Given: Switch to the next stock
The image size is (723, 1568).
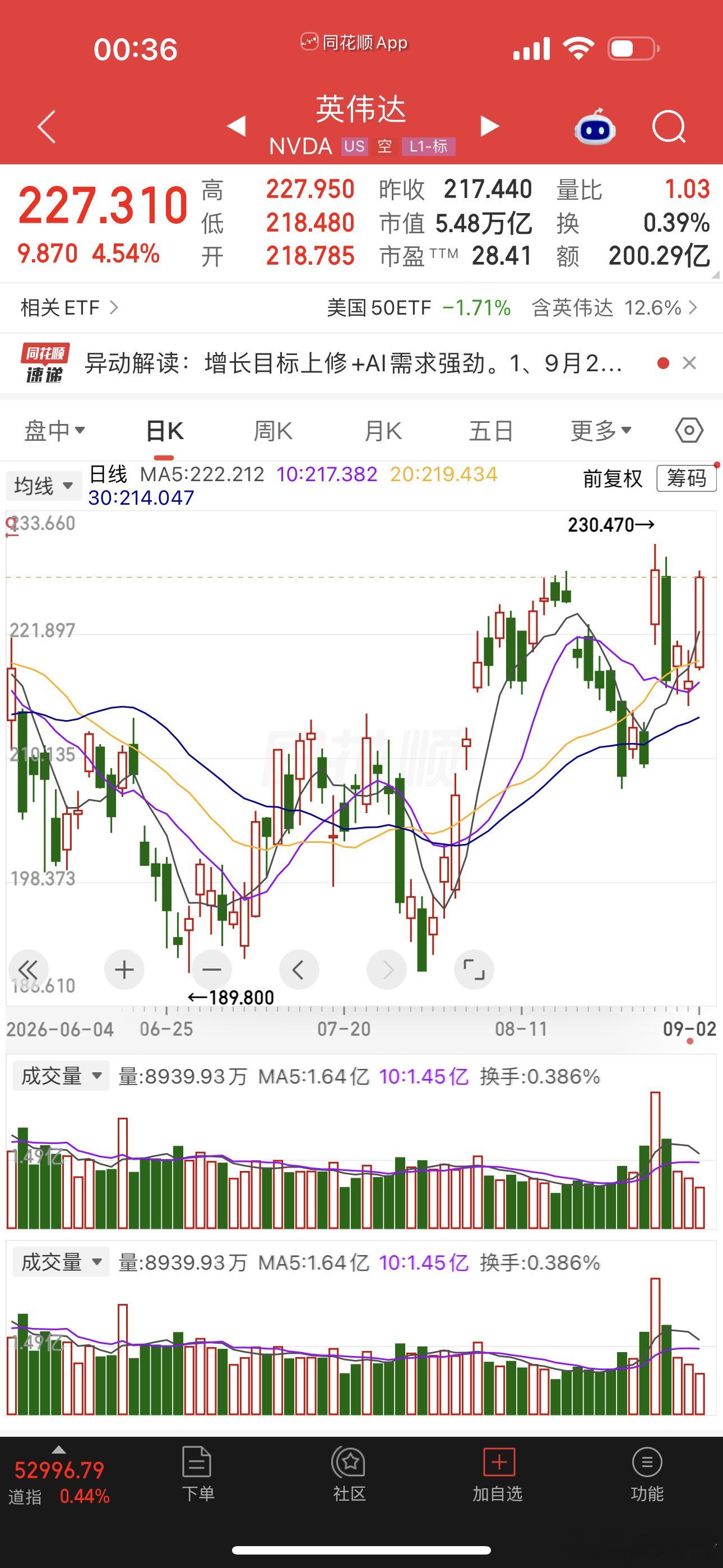Looking at the screenshot, I should coord(489,126).
